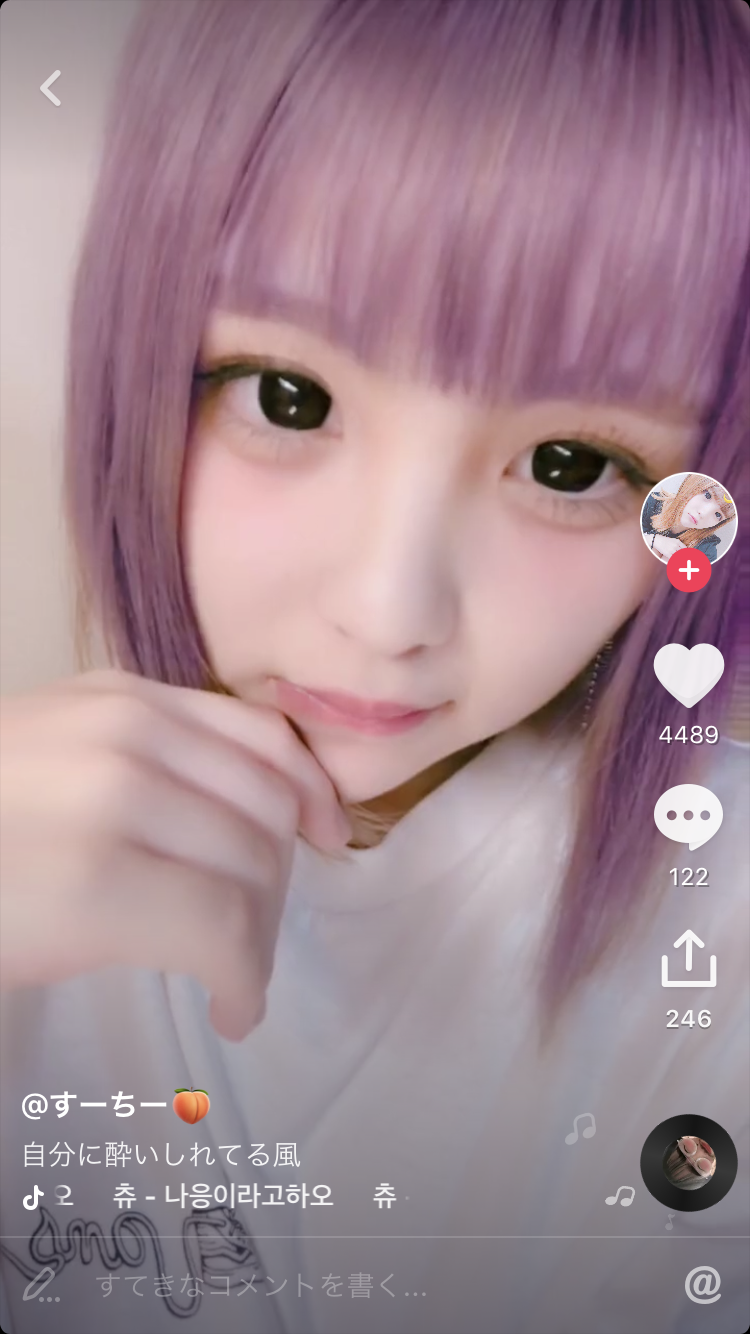Viewport: 750px width, 1334px height.
Task: Go back using the top-left arrow
Action: coord(50,89)
